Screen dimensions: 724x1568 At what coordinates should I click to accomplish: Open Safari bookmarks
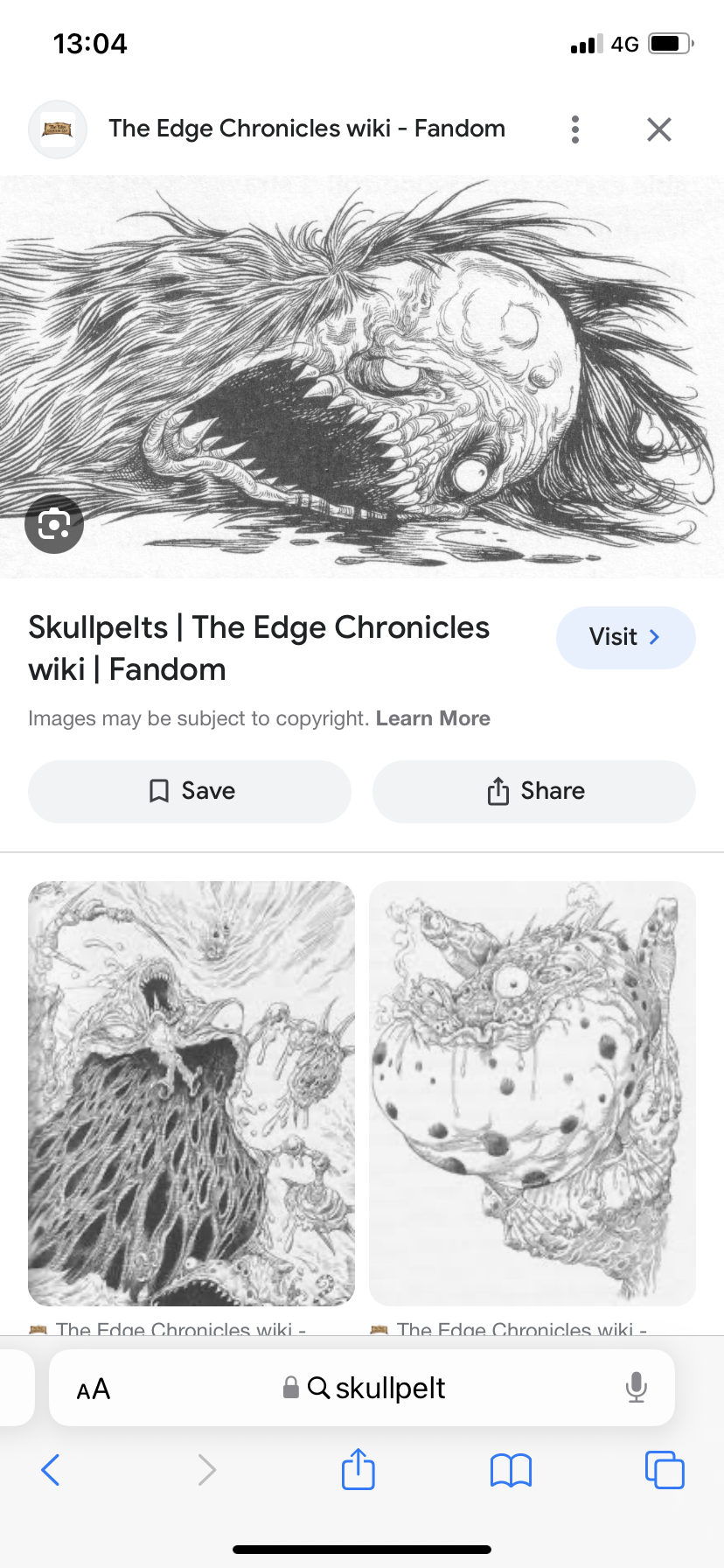pyautogui.click(x=511, y=1470)
